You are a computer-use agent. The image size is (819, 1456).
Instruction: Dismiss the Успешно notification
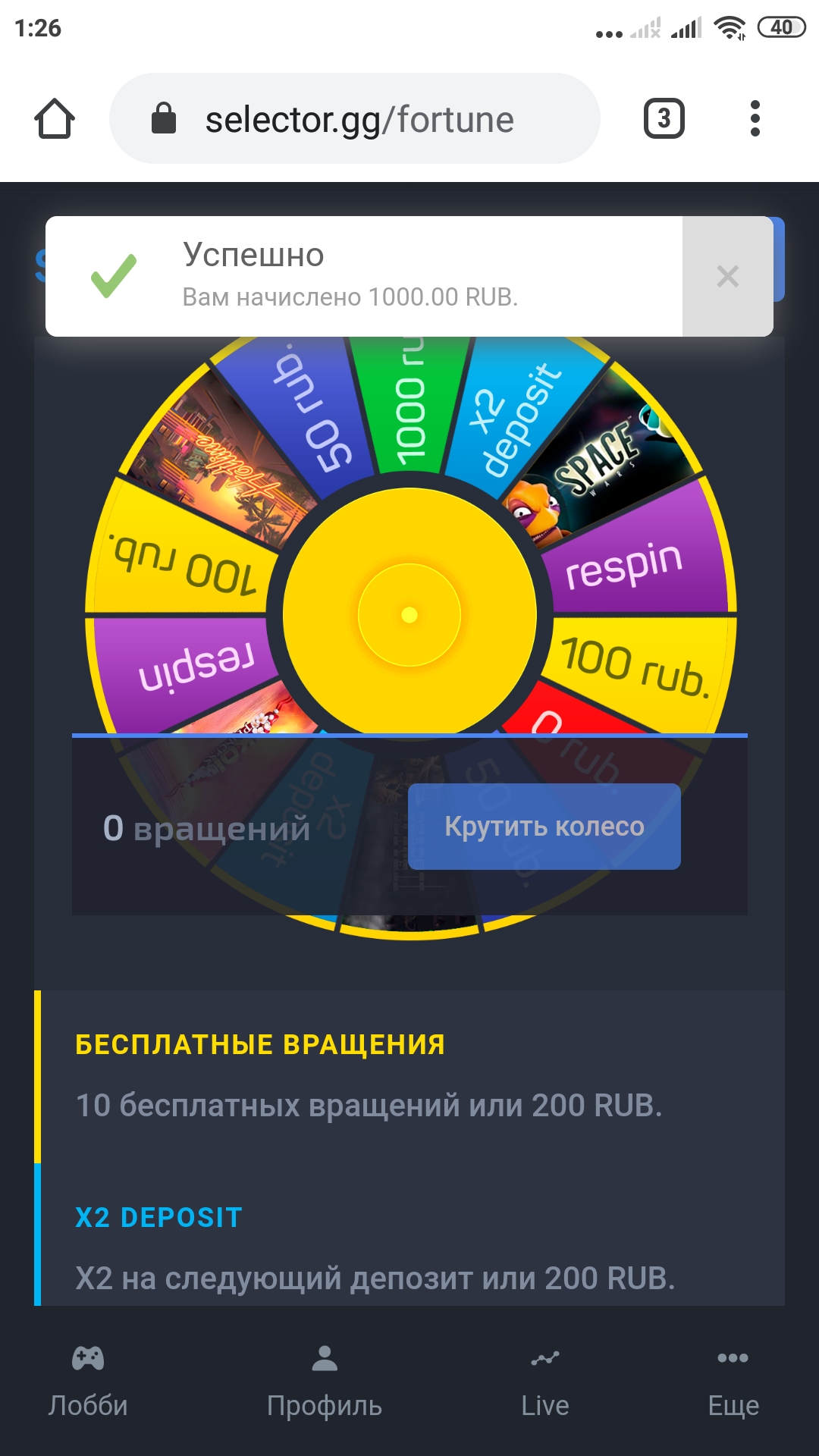727,277
